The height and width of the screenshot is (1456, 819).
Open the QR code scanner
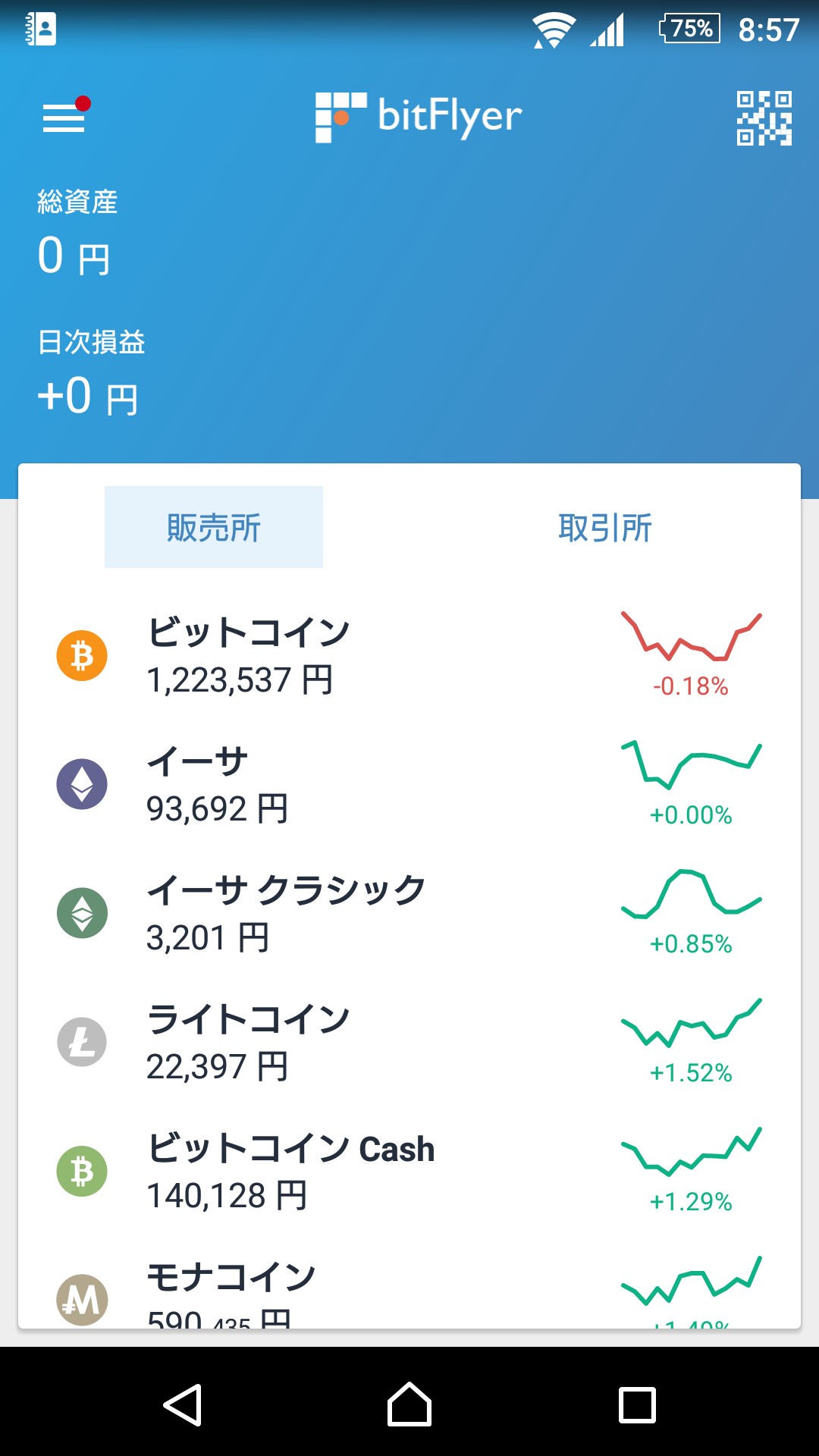pos(764,118)
